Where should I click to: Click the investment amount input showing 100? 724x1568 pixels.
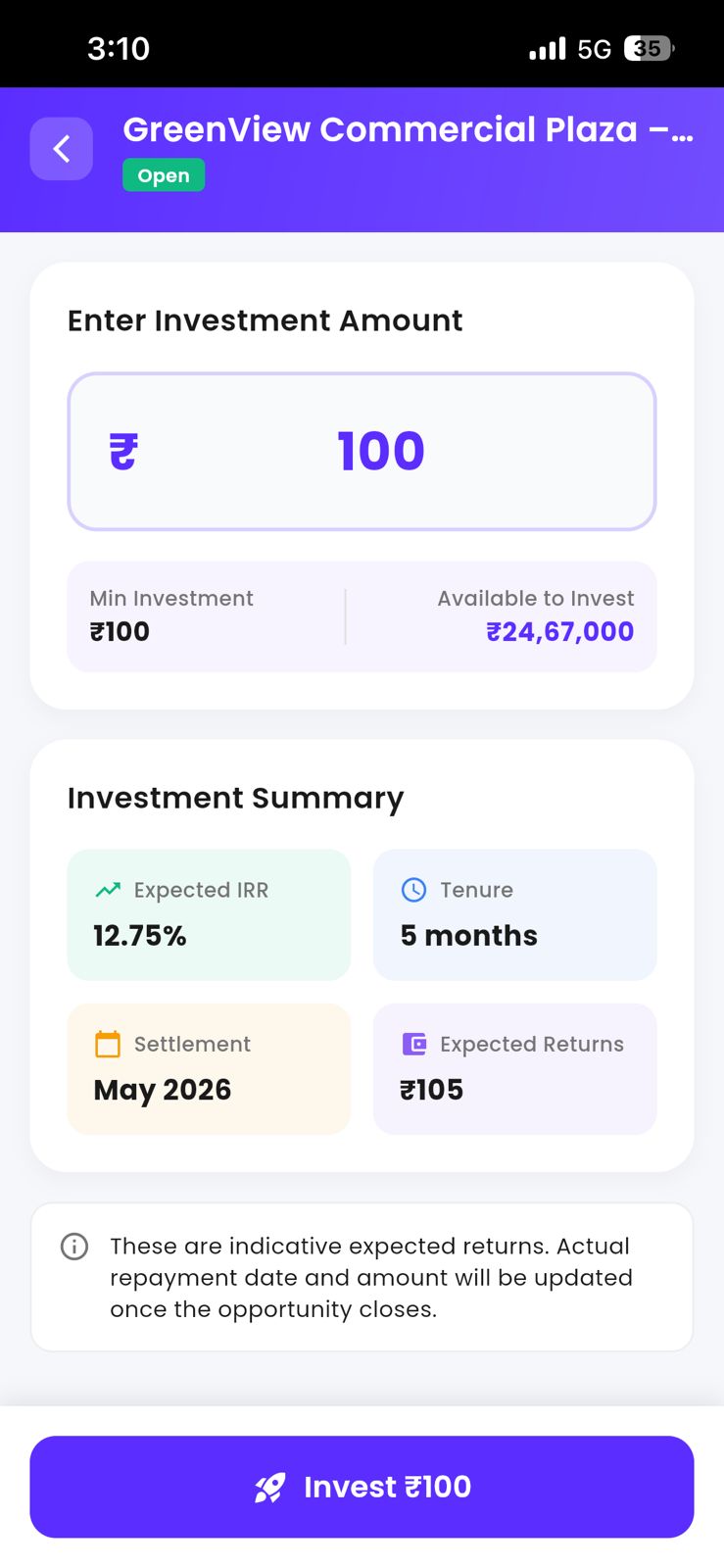pos(380,450)
